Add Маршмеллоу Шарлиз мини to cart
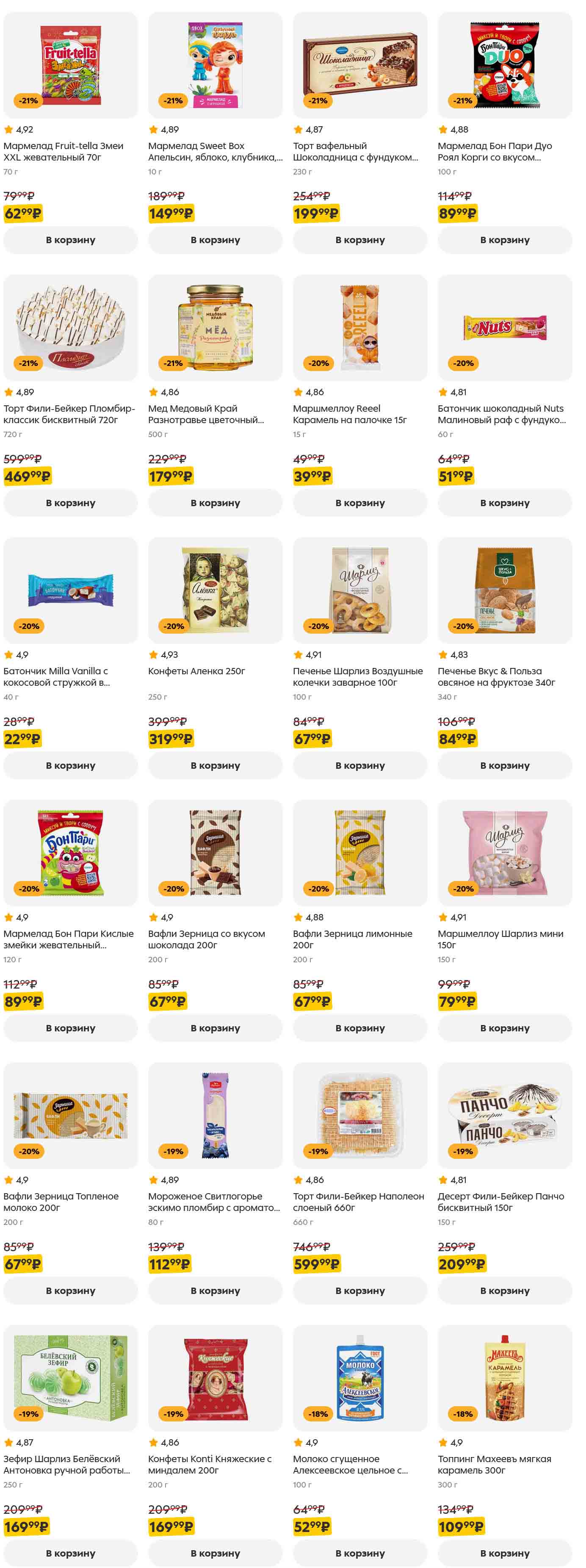The image size is (586, 1568). coord(504,1028)
